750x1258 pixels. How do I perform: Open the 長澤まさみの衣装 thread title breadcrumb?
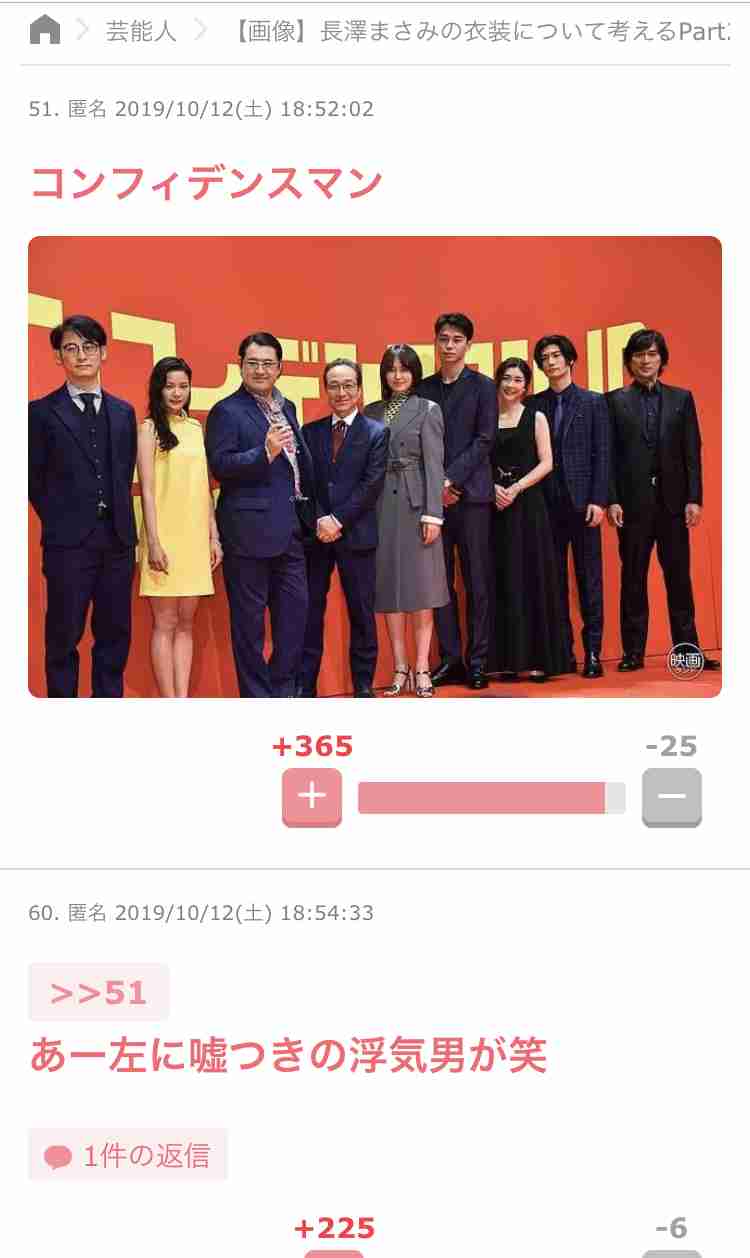click(x=481, y=31)
